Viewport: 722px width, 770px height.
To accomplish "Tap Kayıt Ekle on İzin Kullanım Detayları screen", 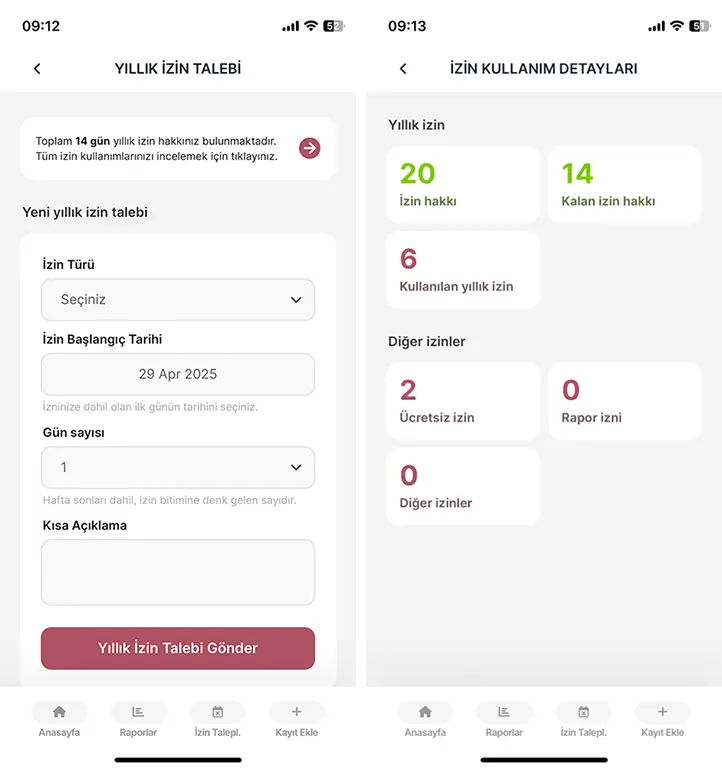I will tap(662, 720).
